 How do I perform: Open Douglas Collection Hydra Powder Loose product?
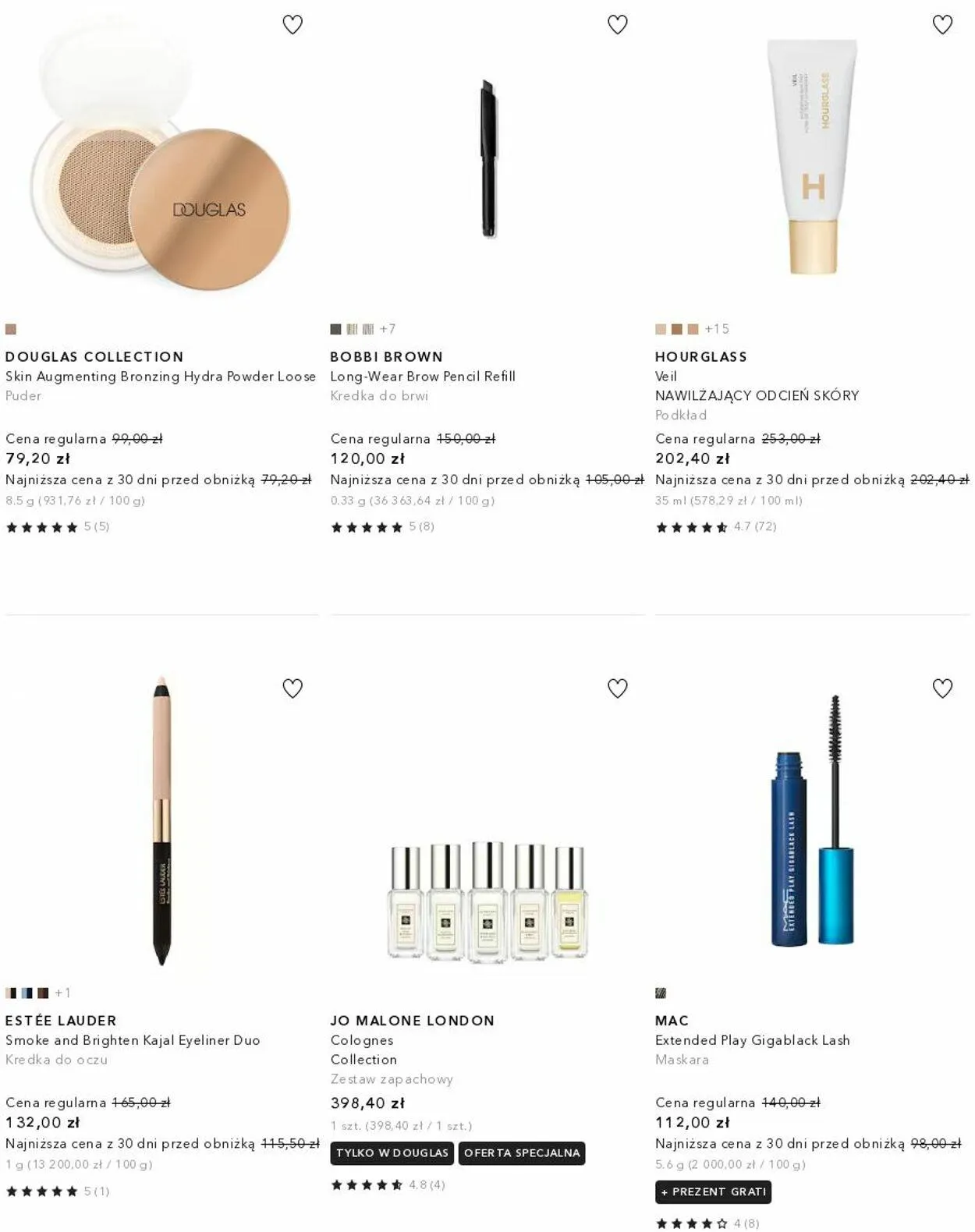[x=160, y=377]
